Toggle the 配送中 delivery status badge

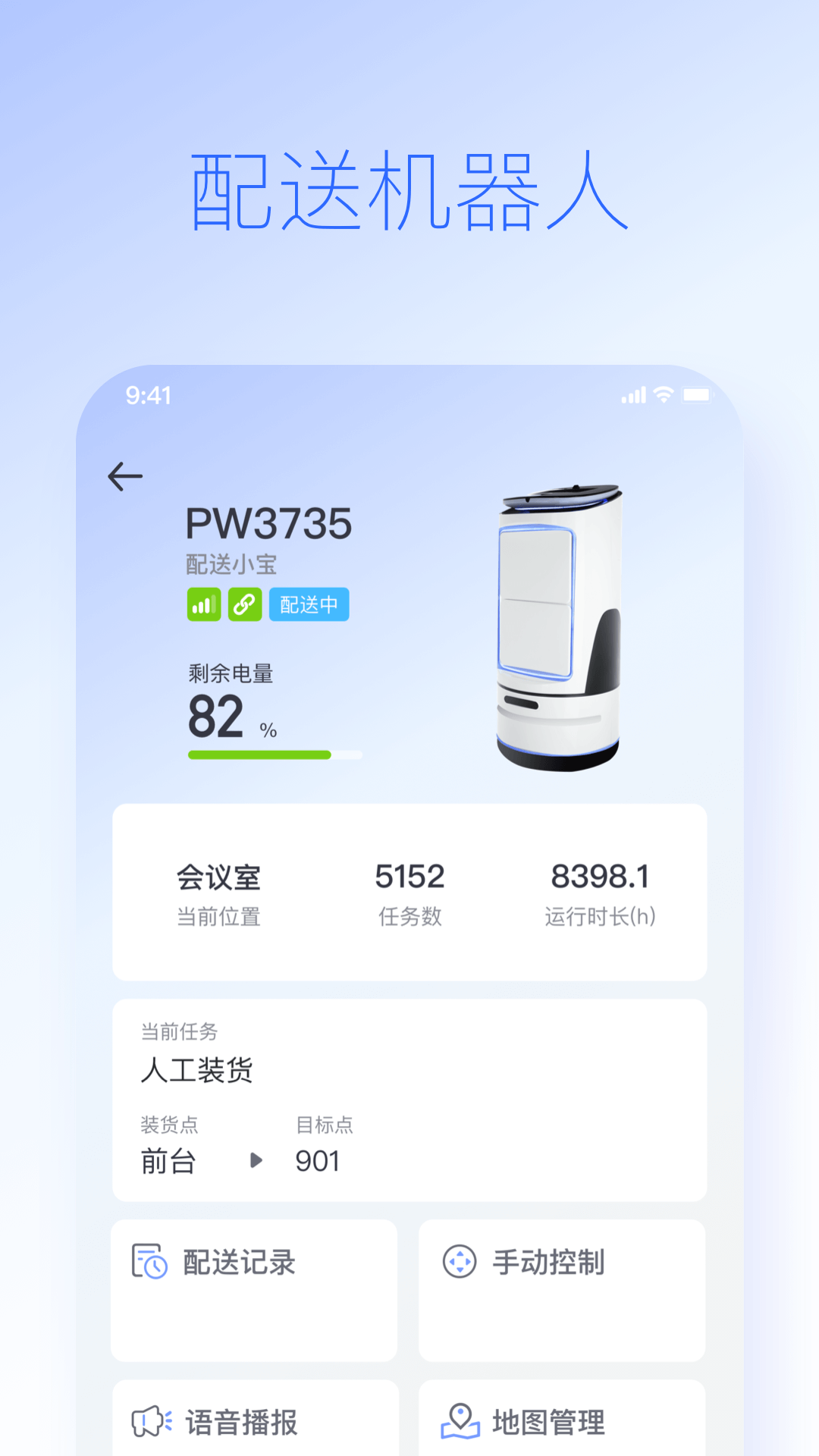[x=309, y=604]
